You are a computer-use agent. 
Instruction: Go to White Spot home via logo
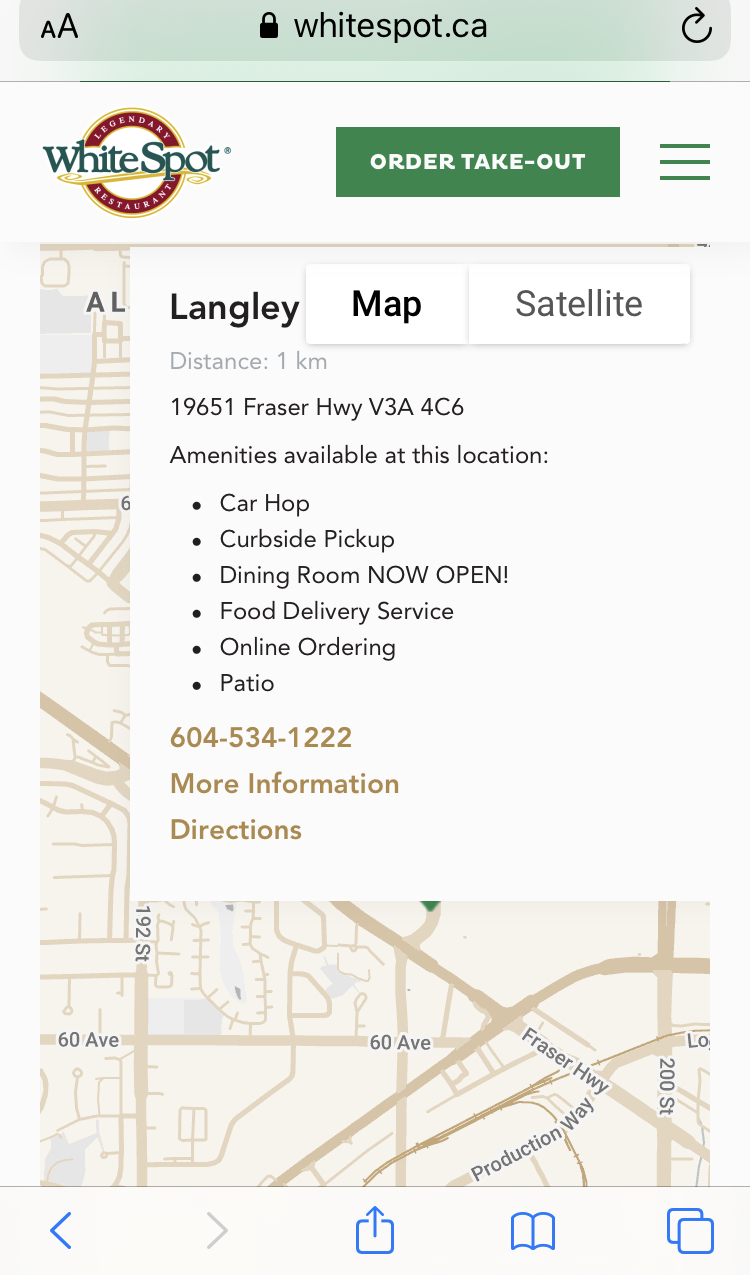[137, 162]
